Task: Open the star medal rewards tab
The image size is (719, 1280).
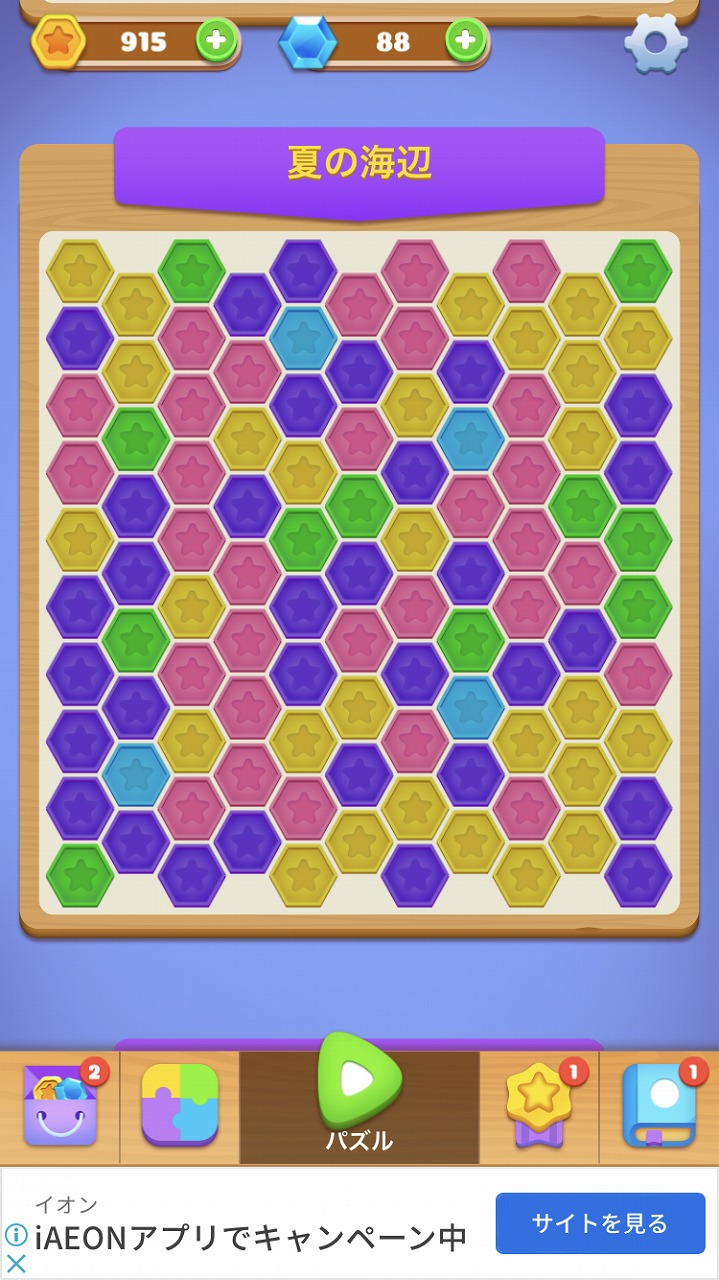Action: click(x=540, y=1104)
